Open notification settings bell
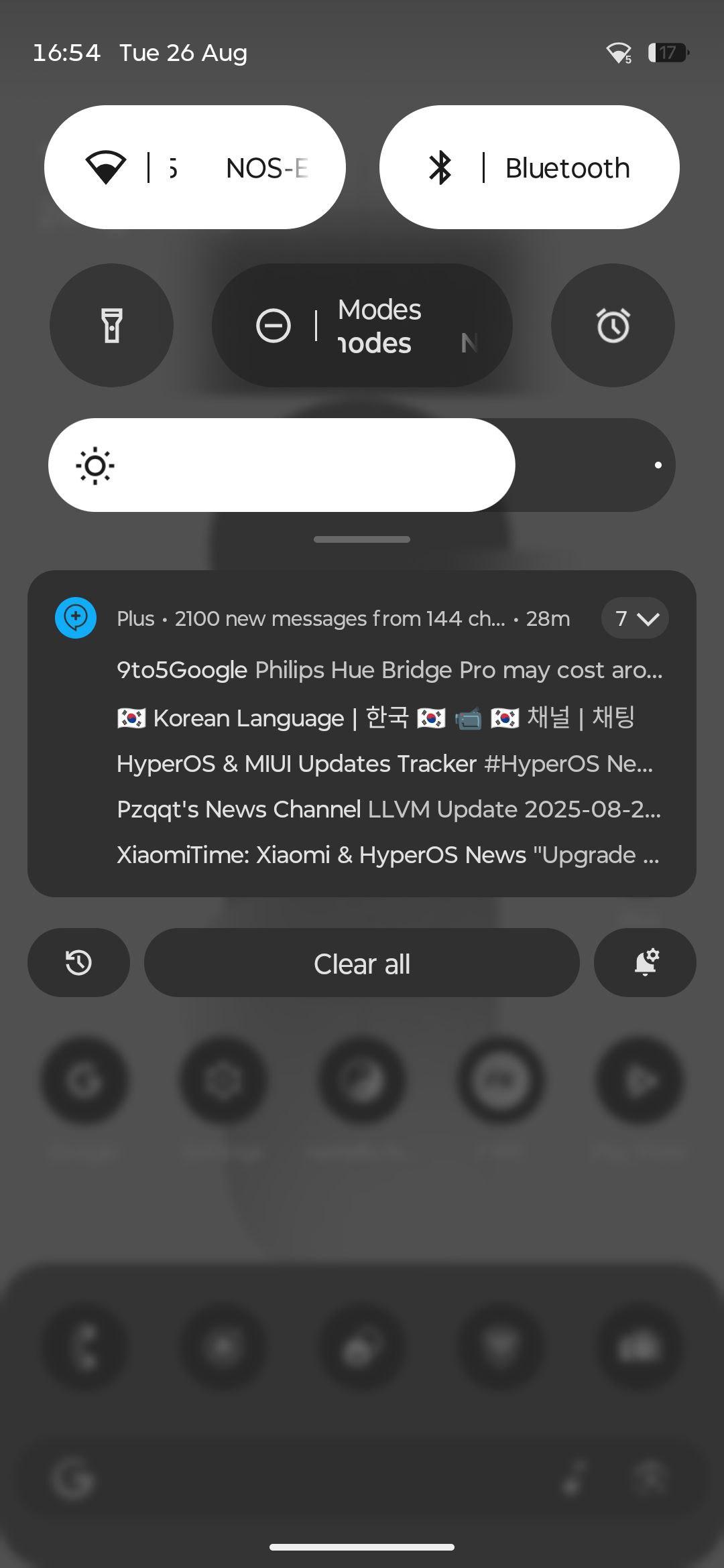724x1568 pixels. (645, 963)
